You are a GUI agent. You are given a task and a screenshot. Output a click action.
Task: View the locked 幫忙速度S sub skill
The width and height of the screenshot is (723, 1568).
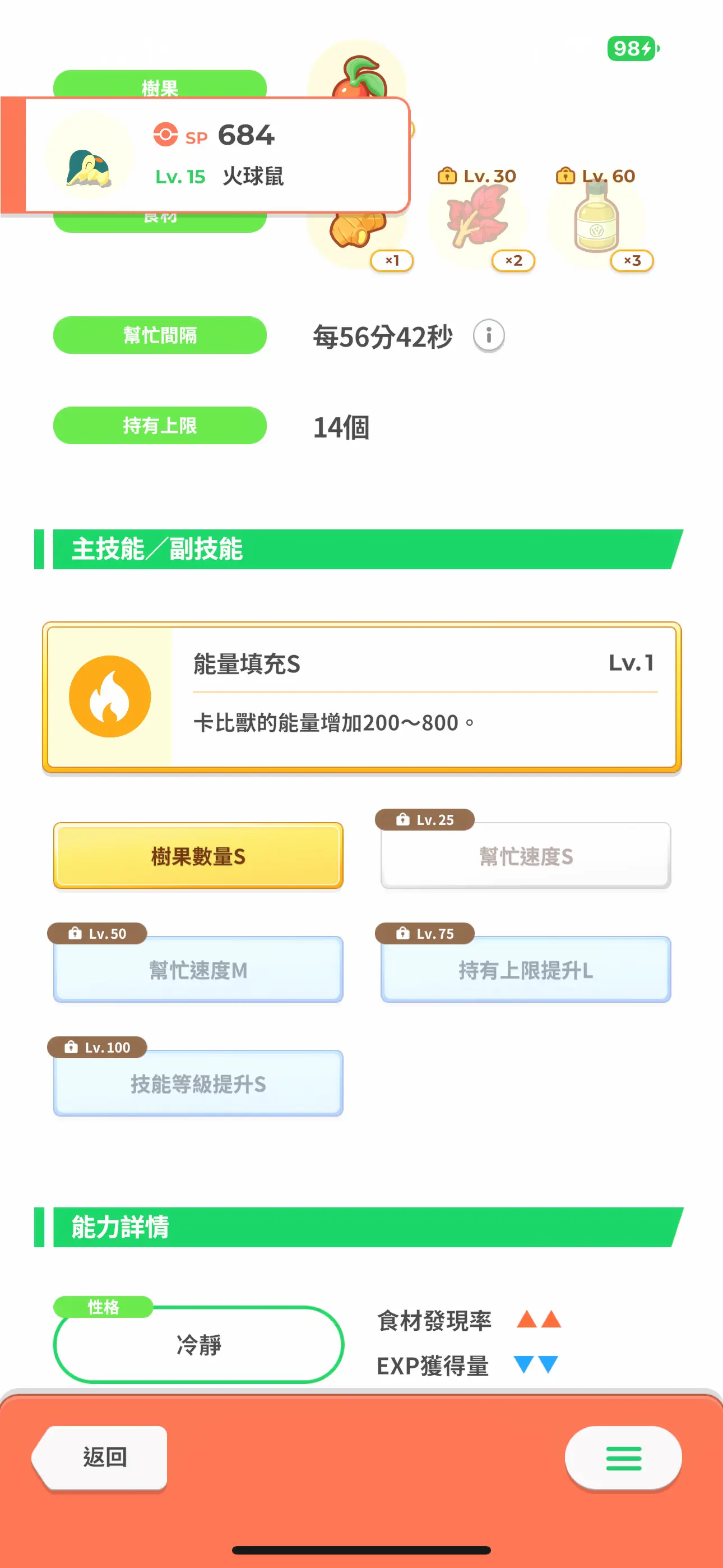click(526, 856)
